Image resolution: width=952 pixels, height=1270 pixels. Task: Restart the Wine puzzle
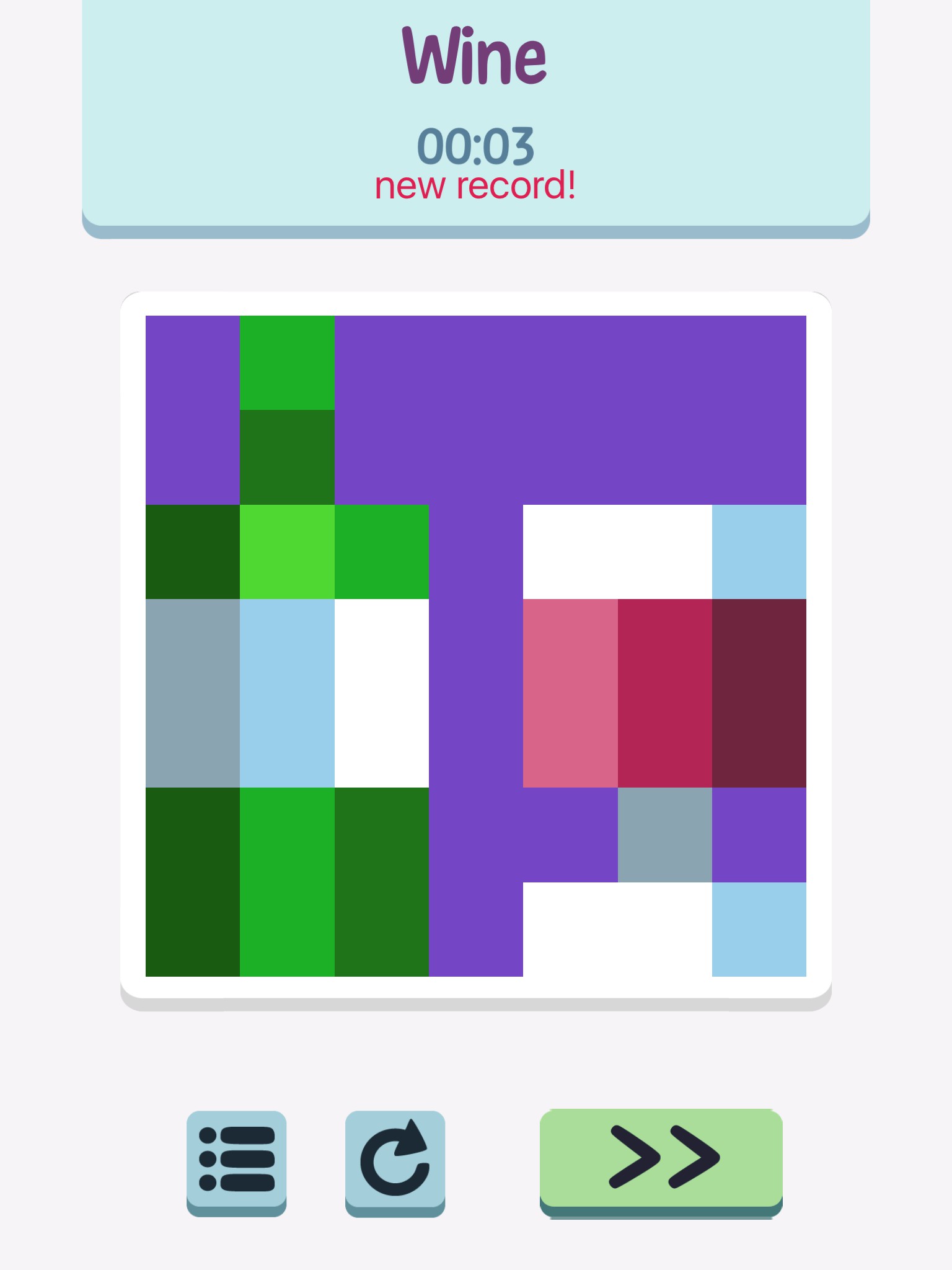pos(395,1159)
